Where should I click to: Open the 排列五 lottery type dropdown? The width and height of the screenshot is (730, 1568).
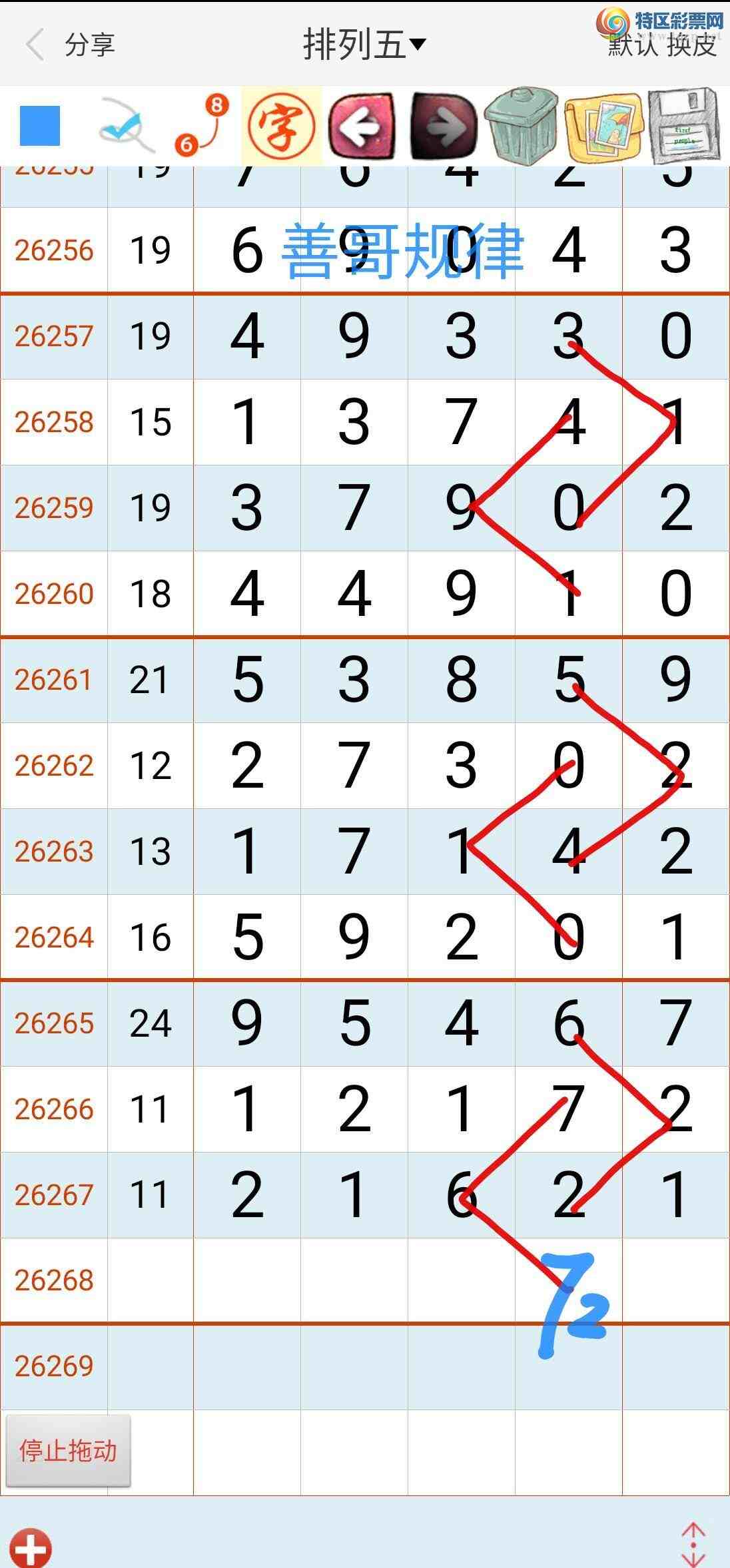364,45
